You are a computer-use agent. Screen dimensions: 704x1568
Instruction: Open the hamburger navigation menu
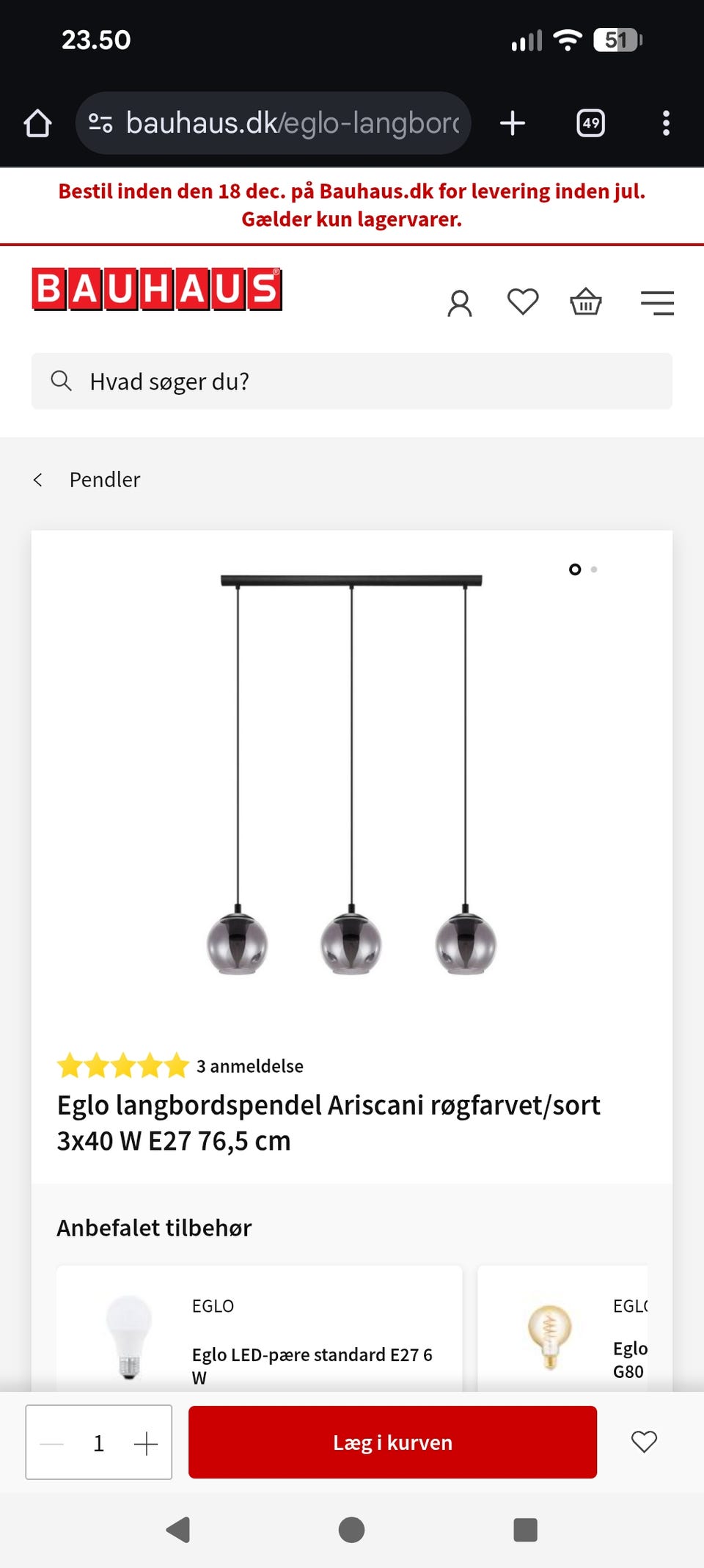[x=656, y=302]
